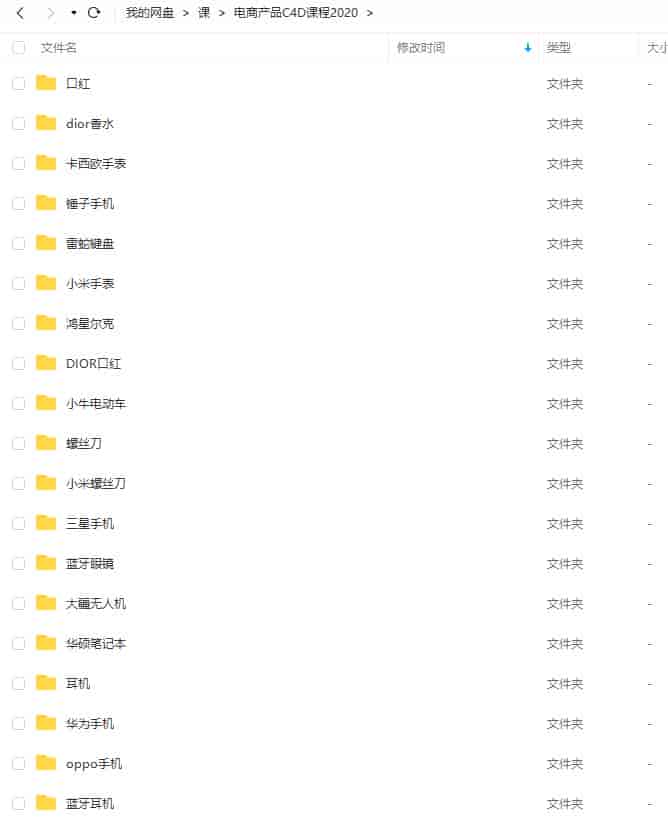
Task: Mark the 华硕笔记本 checkbox
Action: pos(18,644)
